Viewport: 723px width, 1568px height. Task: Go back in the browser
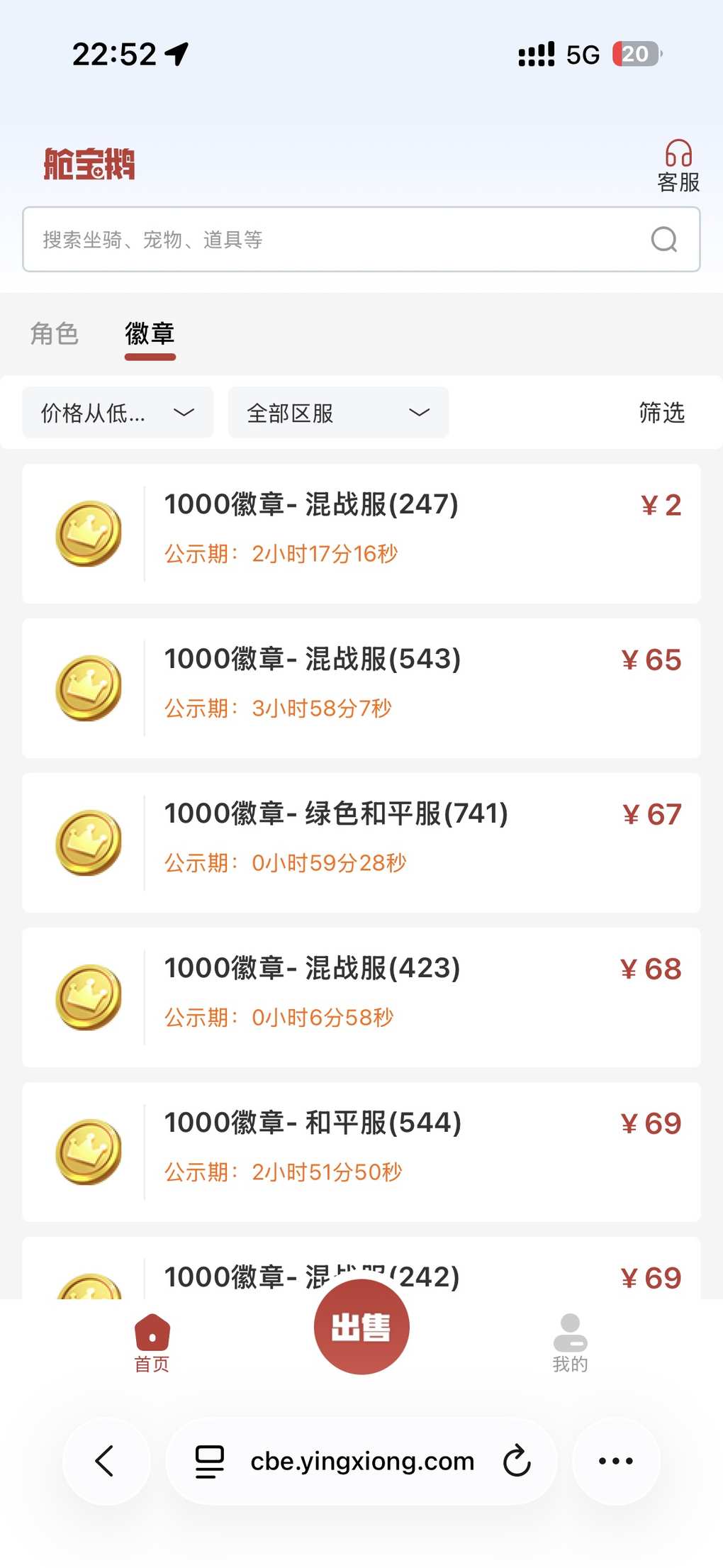pos(106,1462)
